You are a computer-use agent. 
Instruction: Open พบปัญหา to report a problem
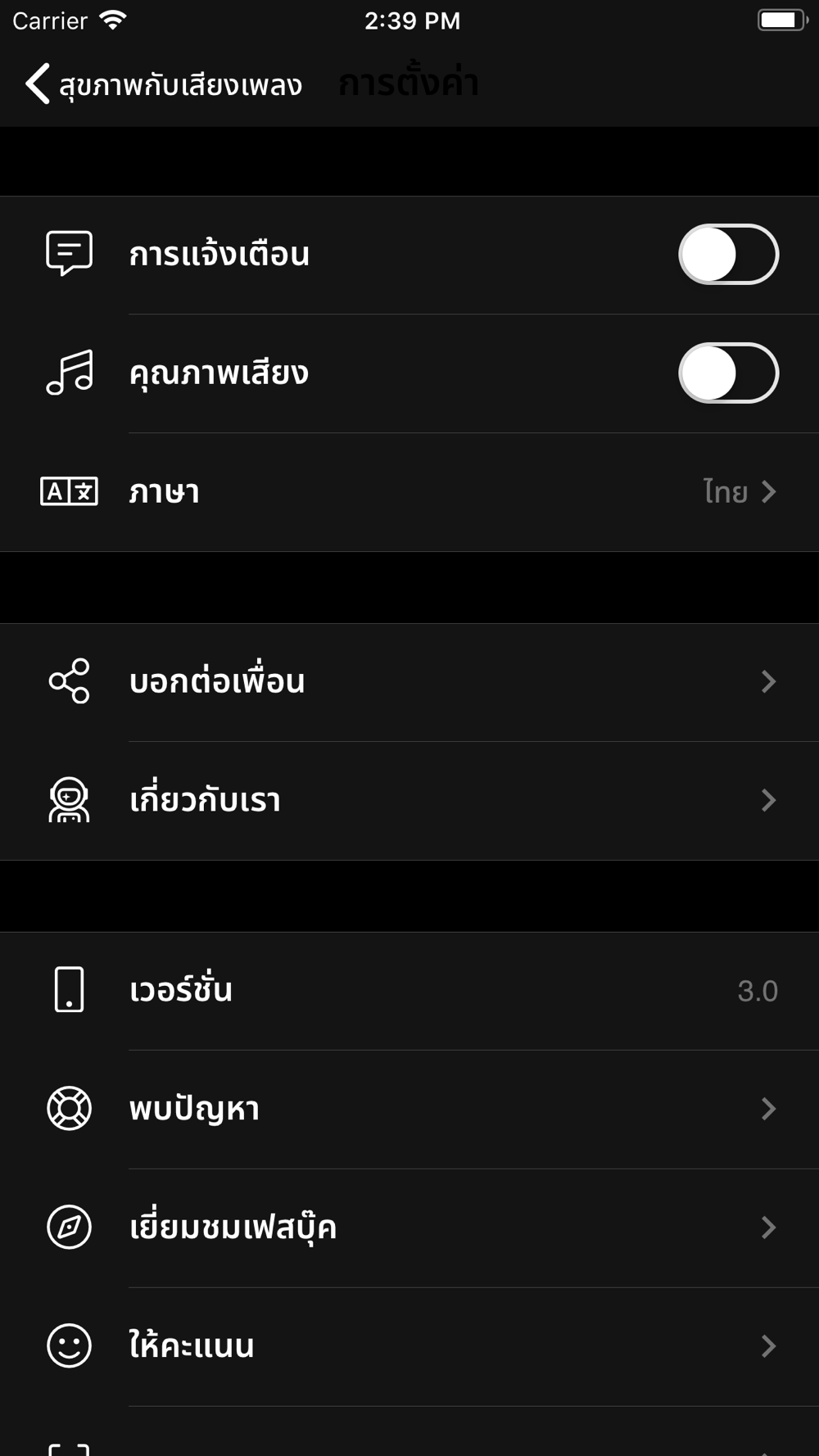click(x=409, y=1109)
